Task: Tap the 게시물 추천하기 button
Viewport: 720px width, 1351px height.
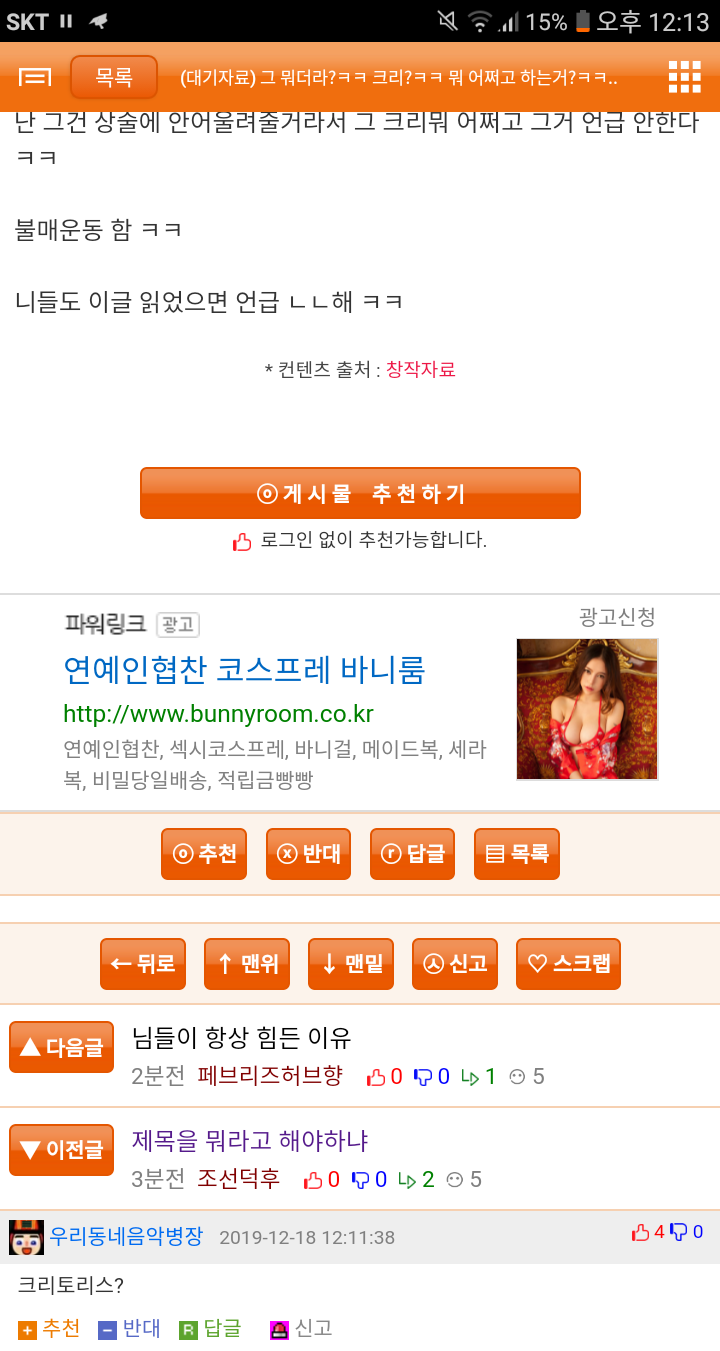Action: [x=360, y=493]
